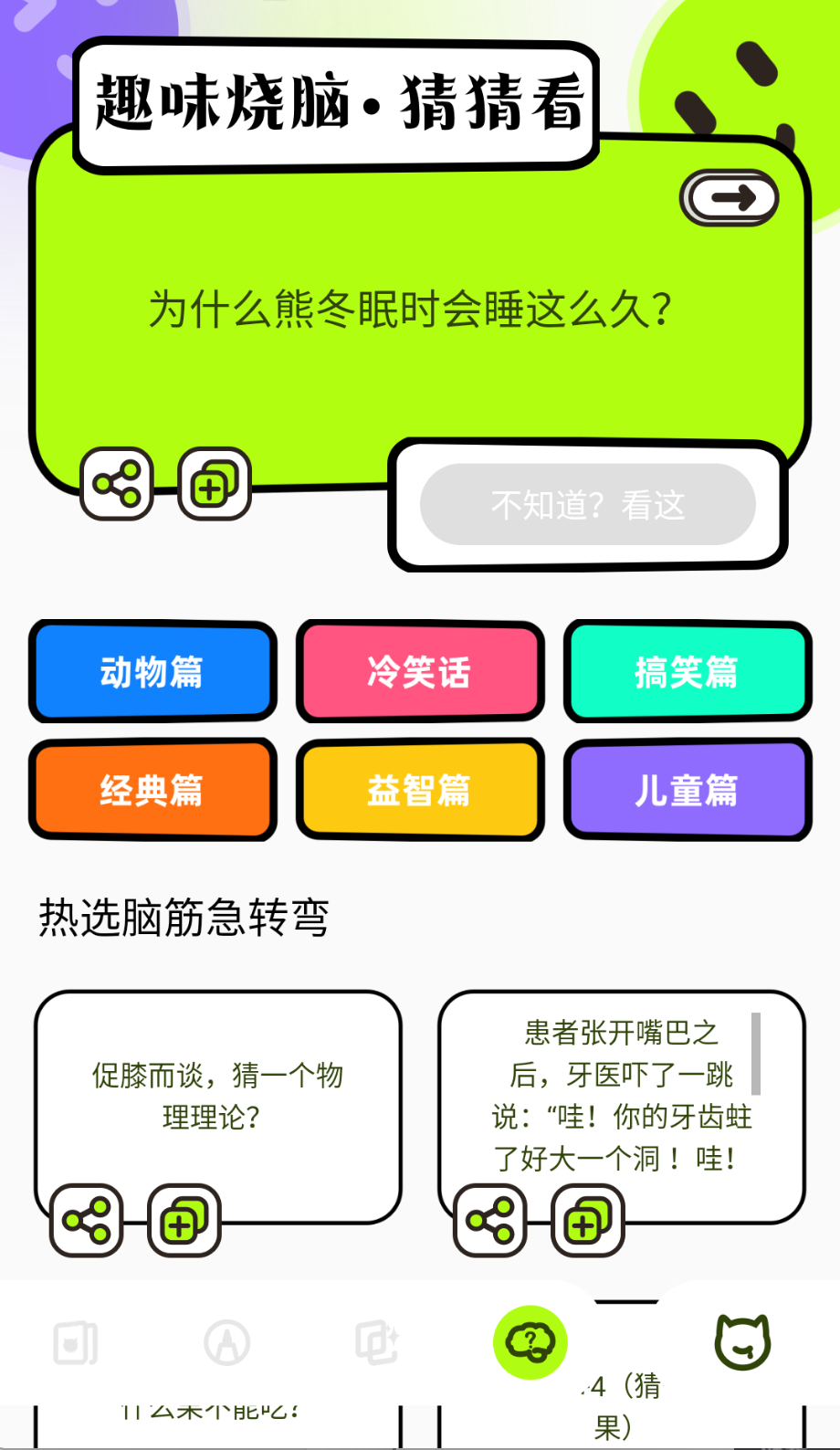Open the 搞笑篇 category

coord(687,672)
